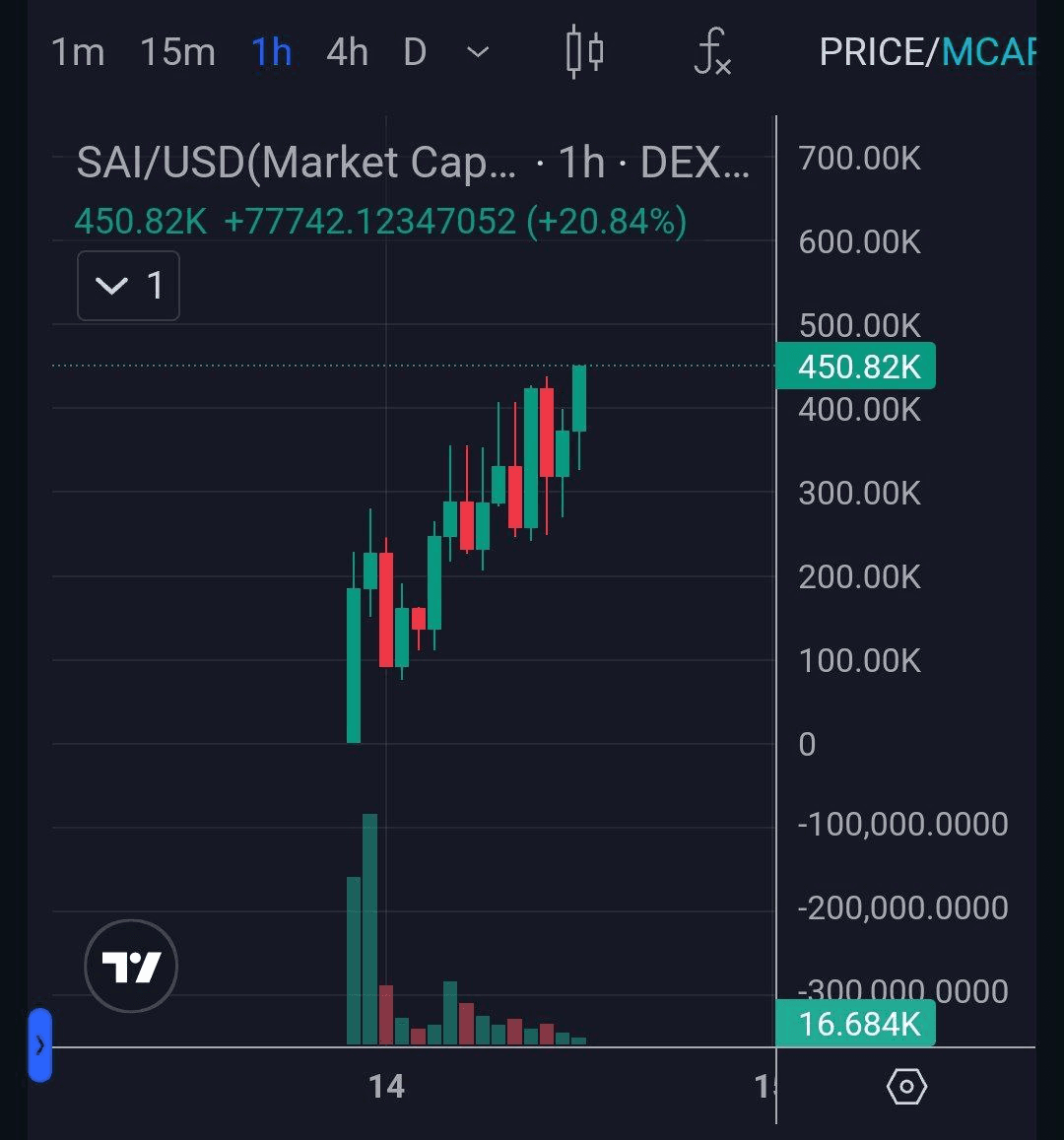Switch chart to 1m timeframe
1064x1140 pixels.
point(78,52)
